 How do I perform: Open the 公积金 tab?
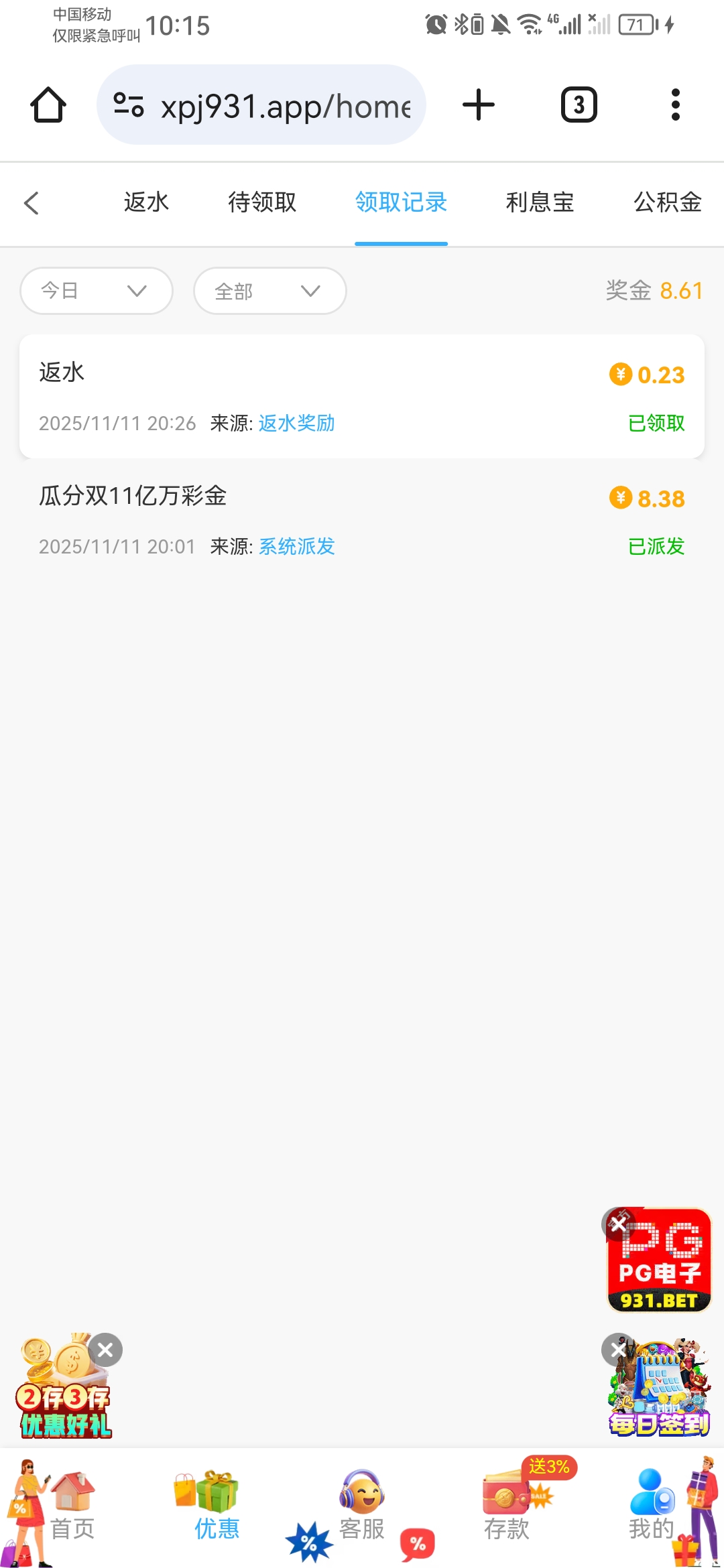[667, 202]
